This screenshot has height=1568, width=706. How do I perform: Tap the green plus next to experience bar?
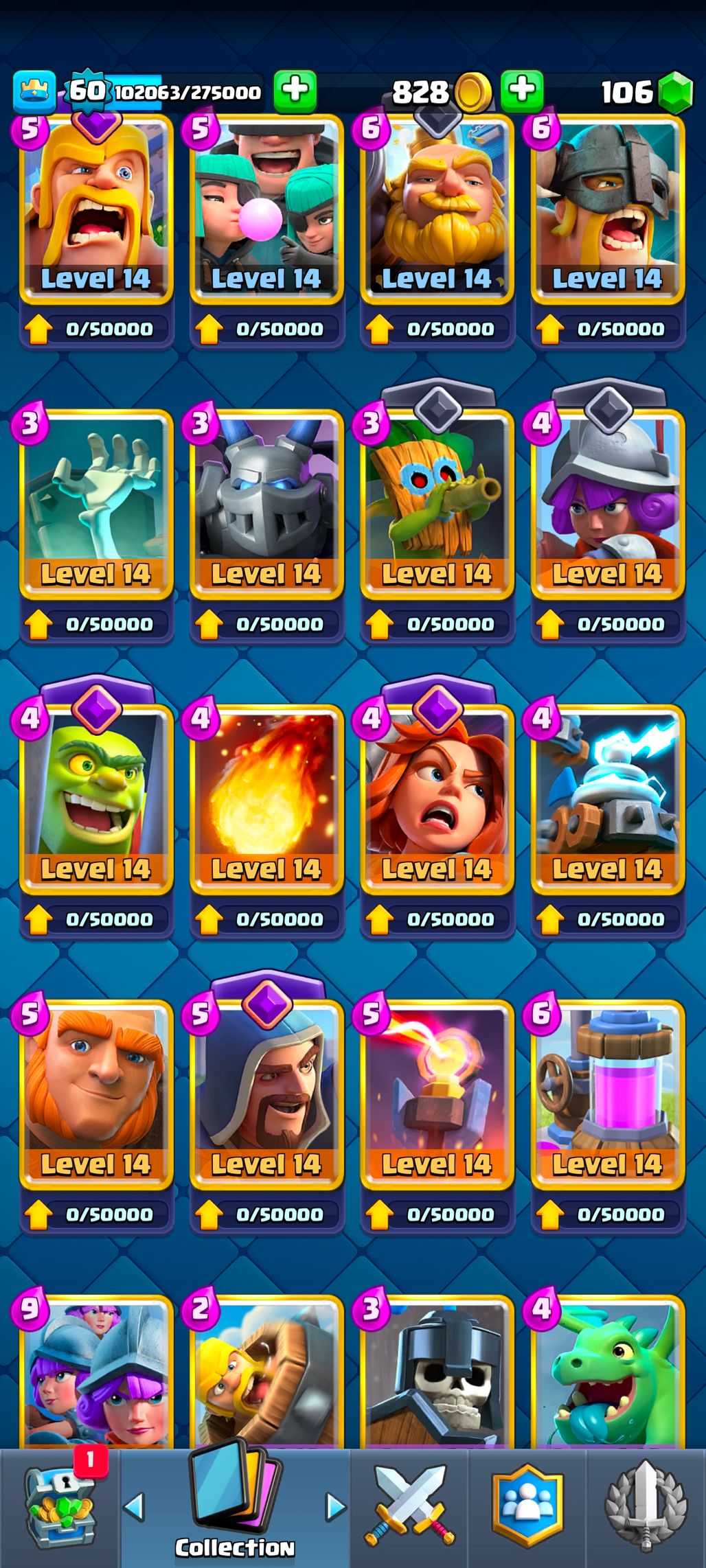click(x=295, y=91)
